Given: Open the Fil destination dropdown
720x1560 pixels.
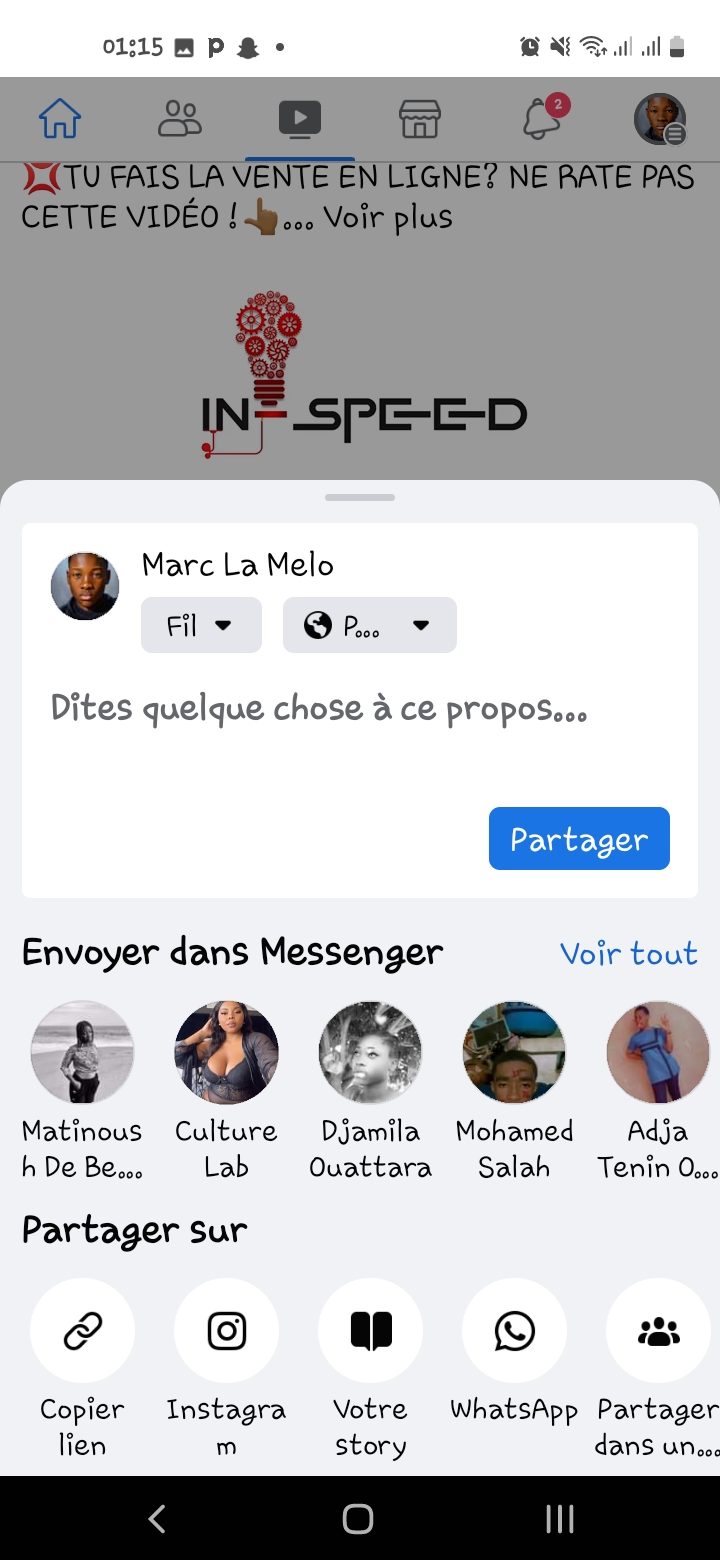Looking at the screenshot, I should tap(201, 625).
